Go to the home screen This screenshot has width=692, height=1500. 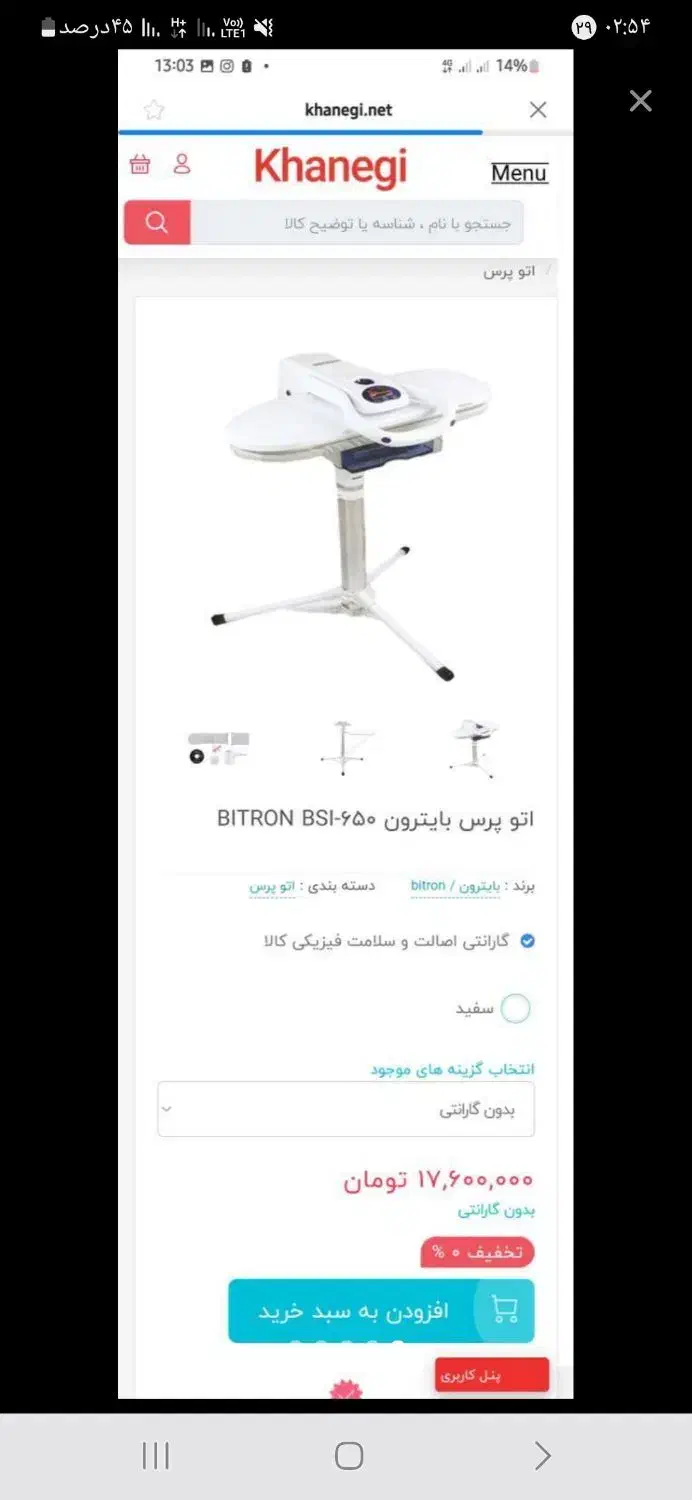point(348,1455)
